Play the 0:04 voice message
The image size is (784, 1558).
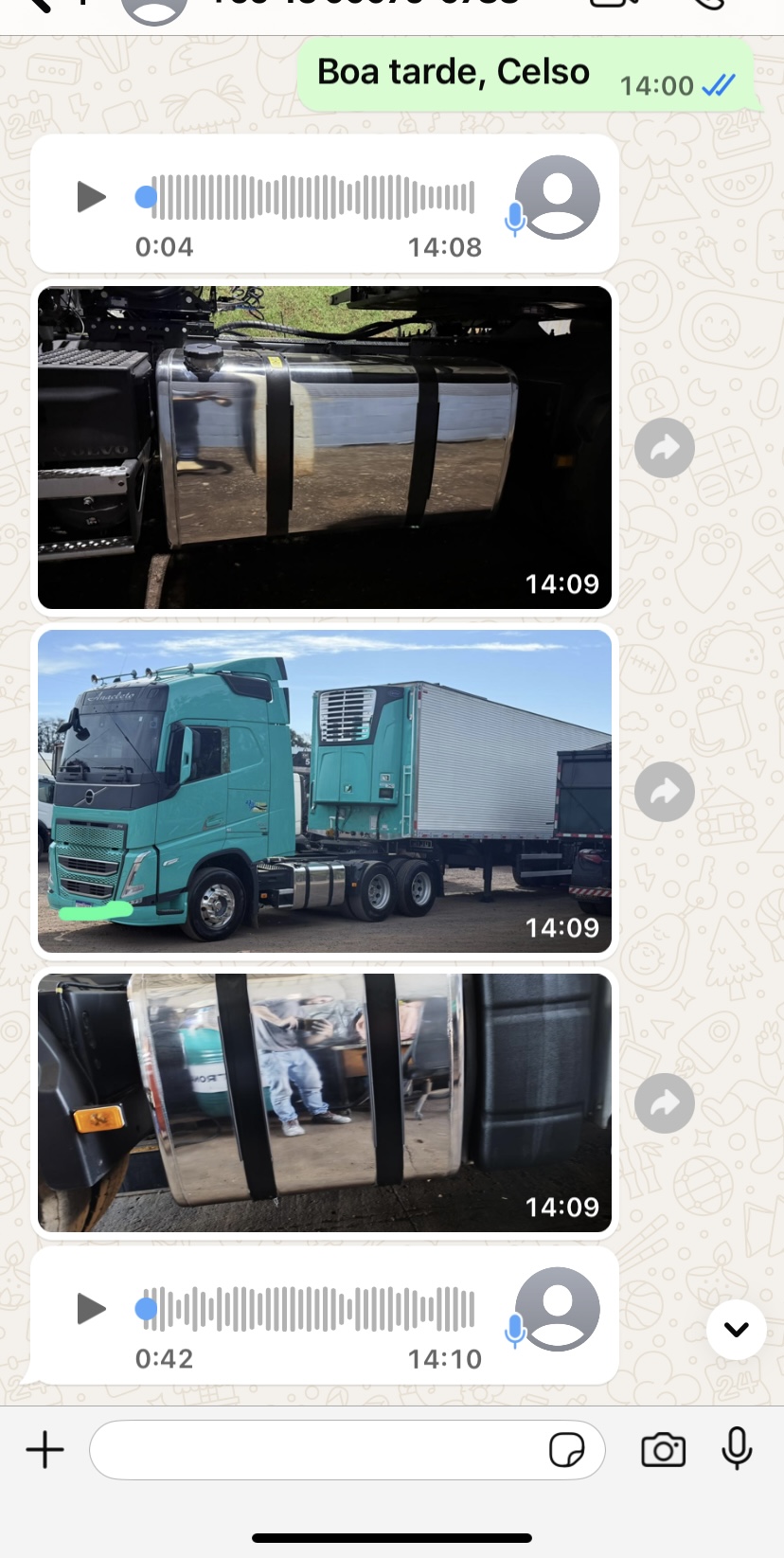click(x=91, y=196)
